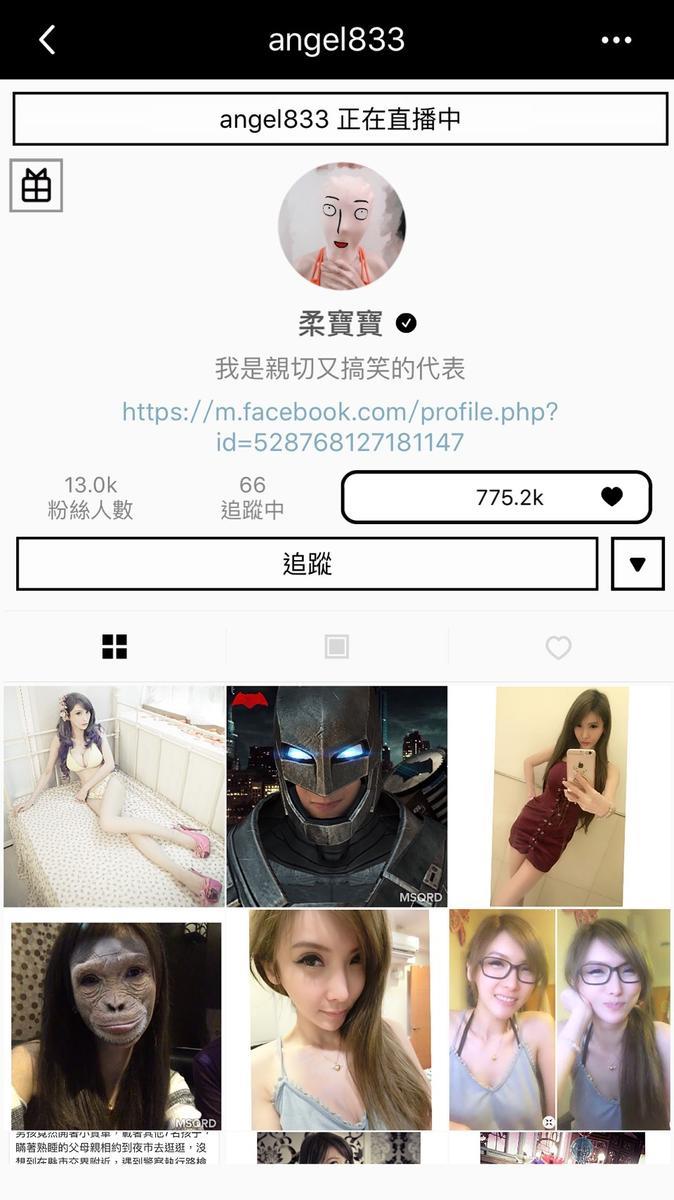View the 13.0k 粉絲人數 followers list
The width and height of the screenshot is (674, 1200).
coord(90,497)
